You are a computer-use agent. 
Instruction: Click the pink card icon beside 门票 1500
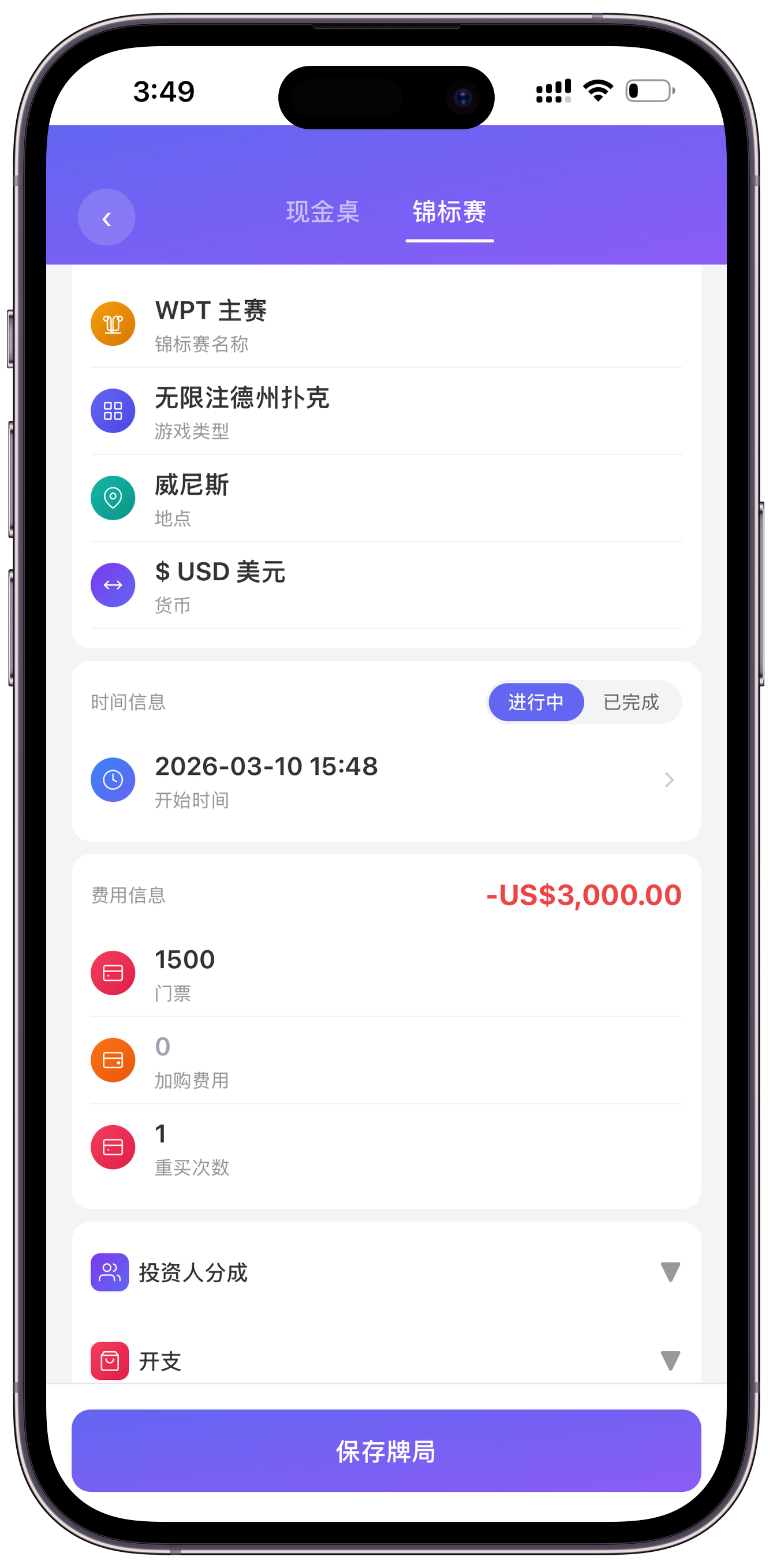click(112, 973)
